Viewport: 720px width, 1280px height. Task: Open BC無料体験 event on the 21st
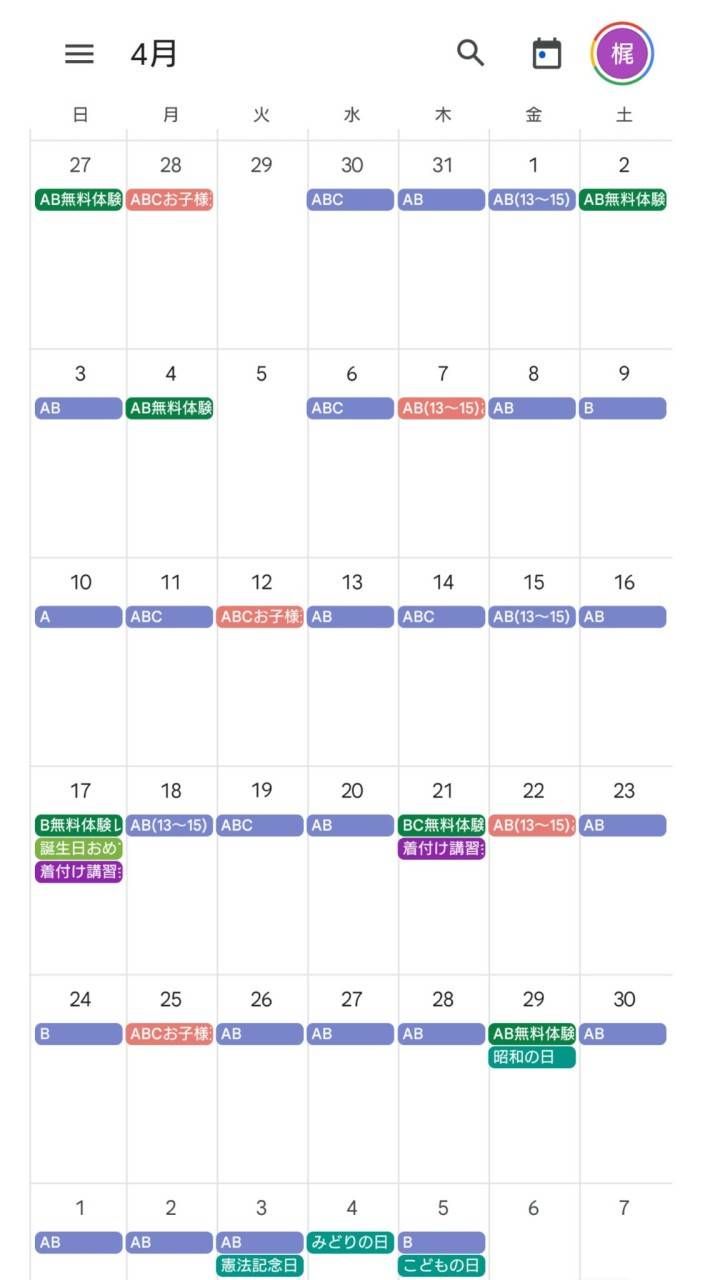click(442, 826)
